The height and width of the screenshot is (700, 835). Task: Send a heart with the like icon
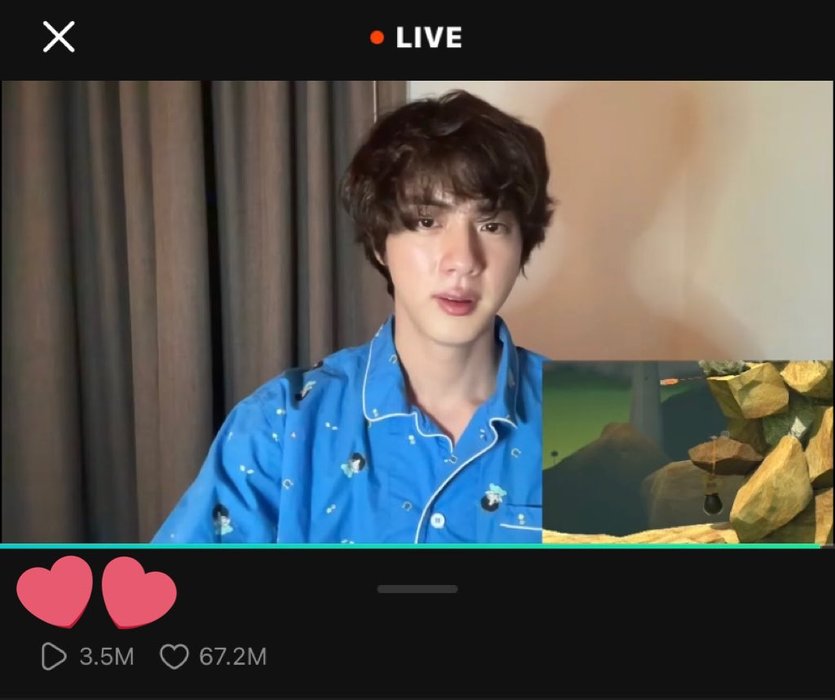point(175,657)
